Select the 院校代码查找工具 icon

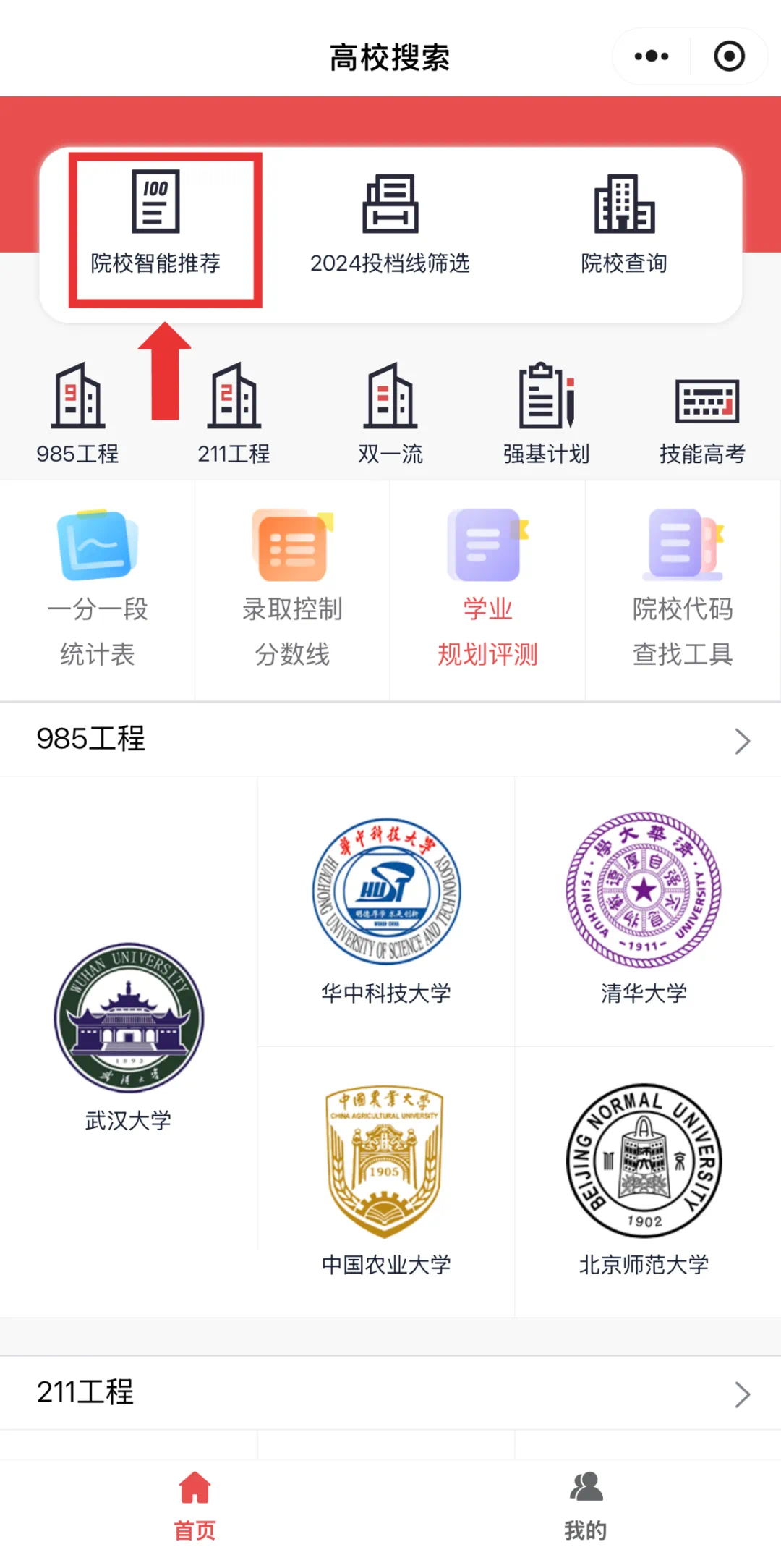[x=682, y=586]
